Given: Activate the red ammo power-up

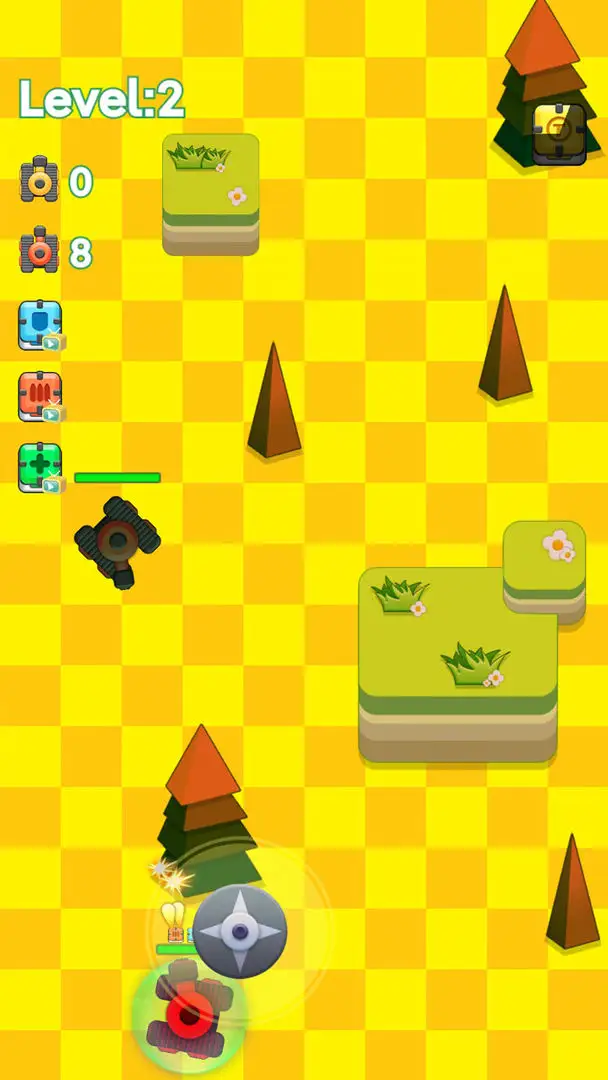Looking at the screenshot, I should [40, 396].
